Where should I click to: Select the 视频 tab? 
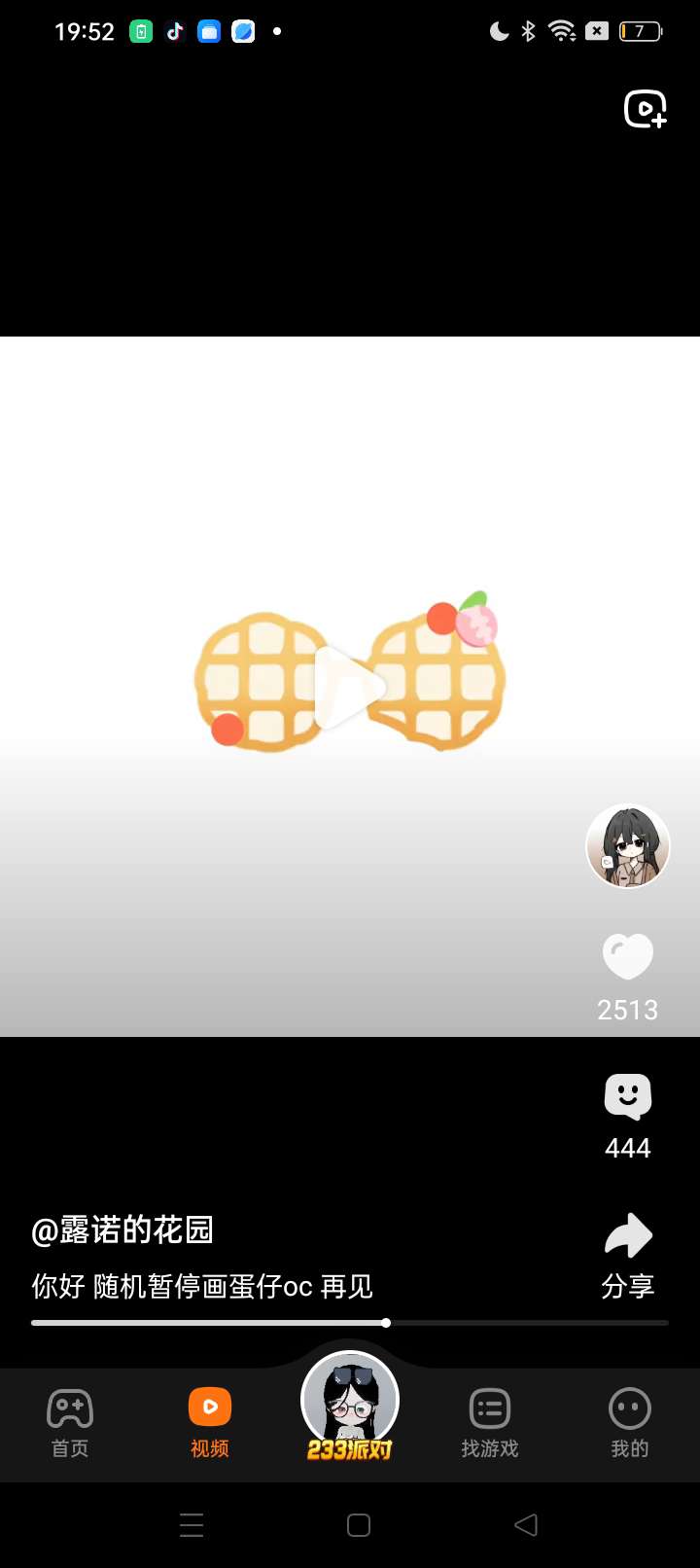pos(210,1423)
